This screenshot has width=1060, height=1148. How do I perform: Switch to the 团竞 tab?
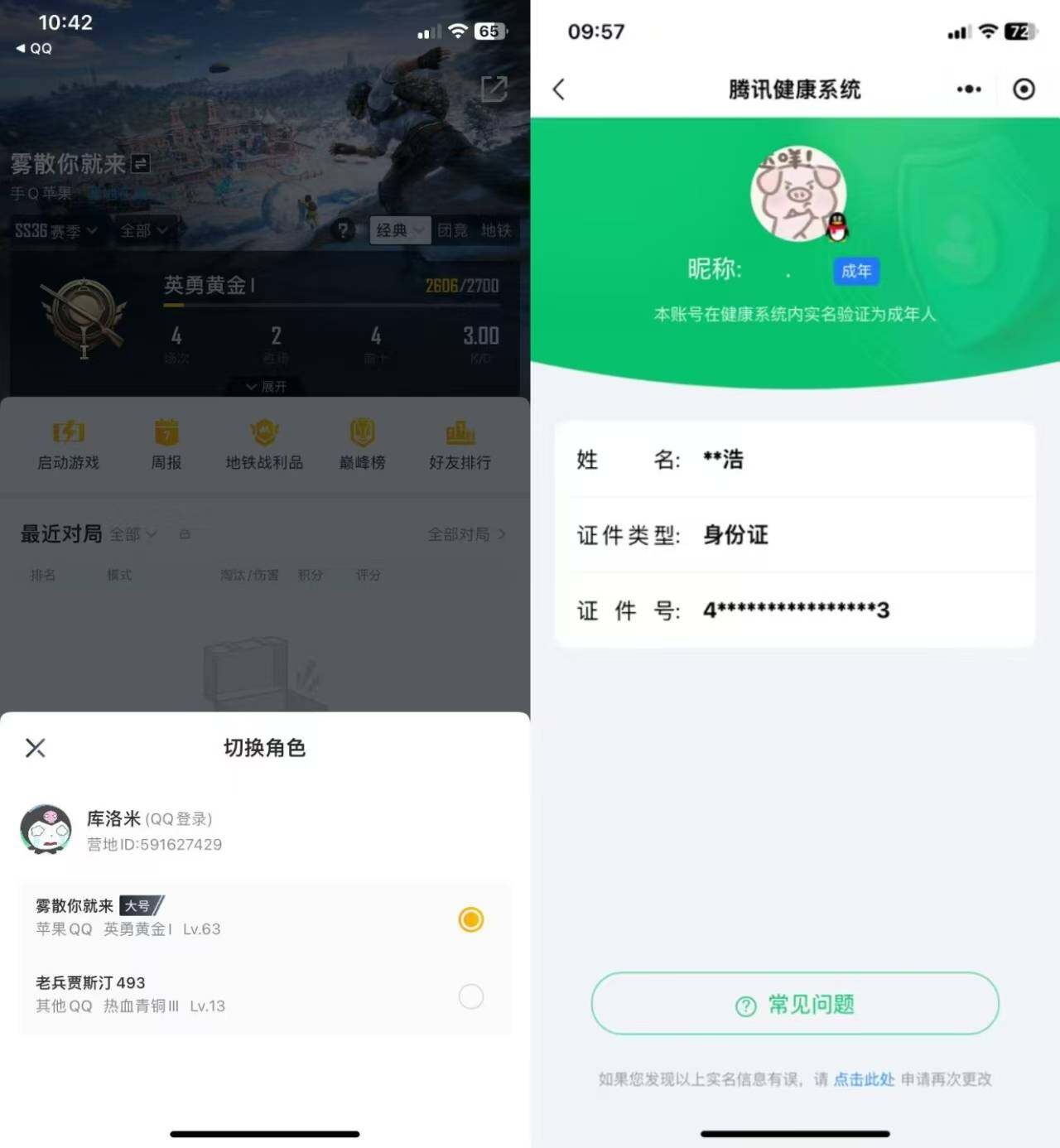pos(453,231)
